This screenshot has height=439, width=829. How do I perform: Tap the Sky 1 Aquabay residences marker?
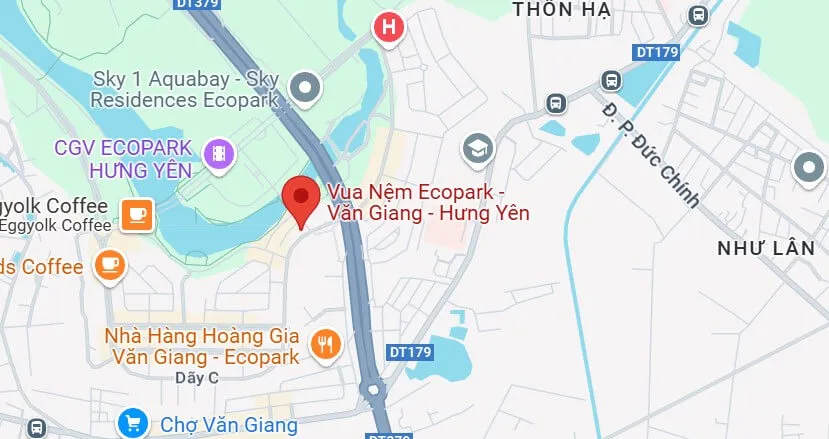point(305,89)
